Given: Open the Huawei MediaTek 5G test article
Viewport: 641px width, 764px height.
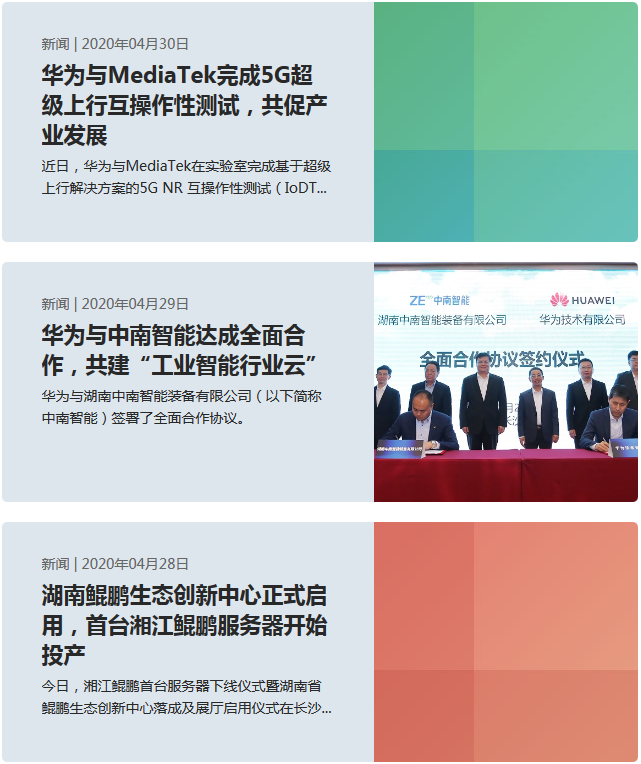Looking at the screenshot, I should click(185, 105).
